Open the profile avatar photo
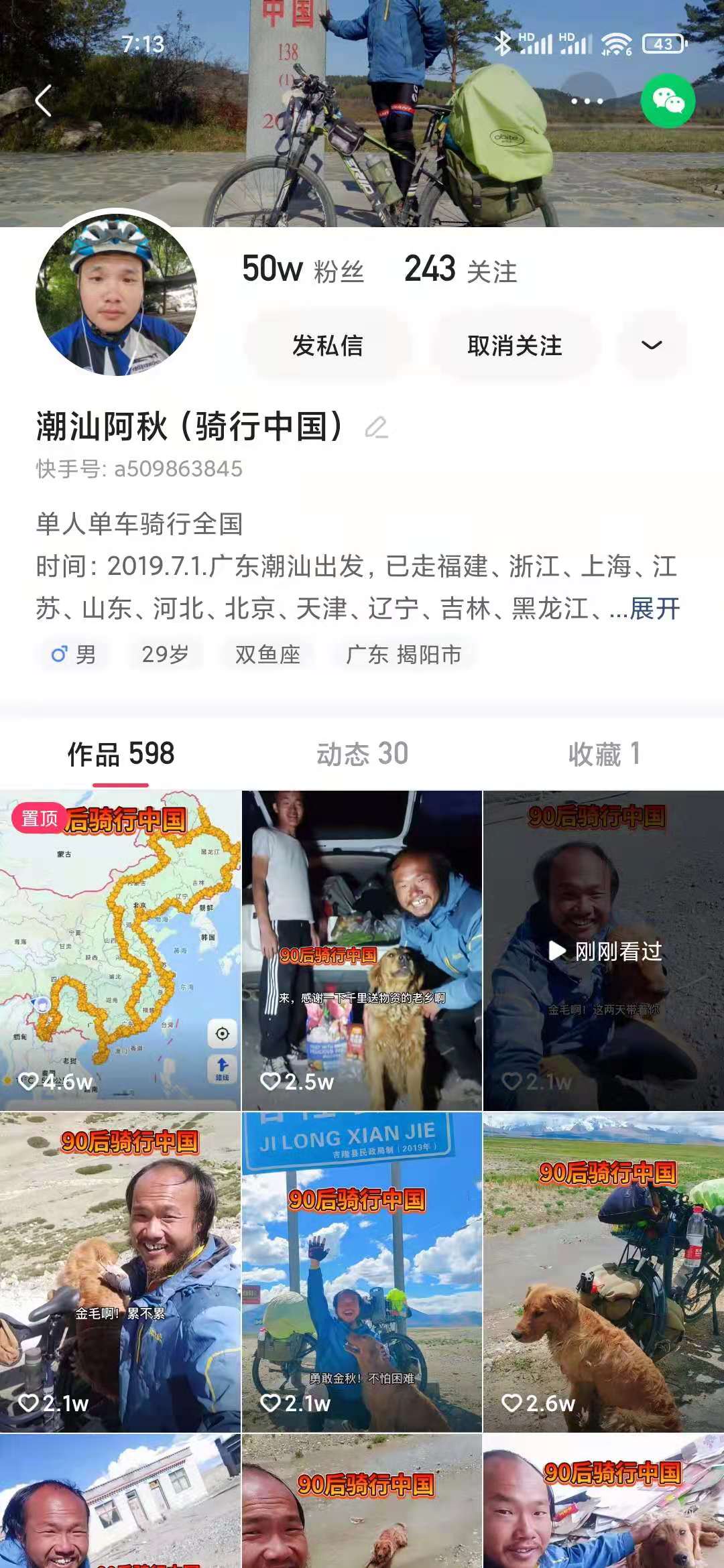The width and height of the screenshot is (724, 1568). tap(116, 296)
